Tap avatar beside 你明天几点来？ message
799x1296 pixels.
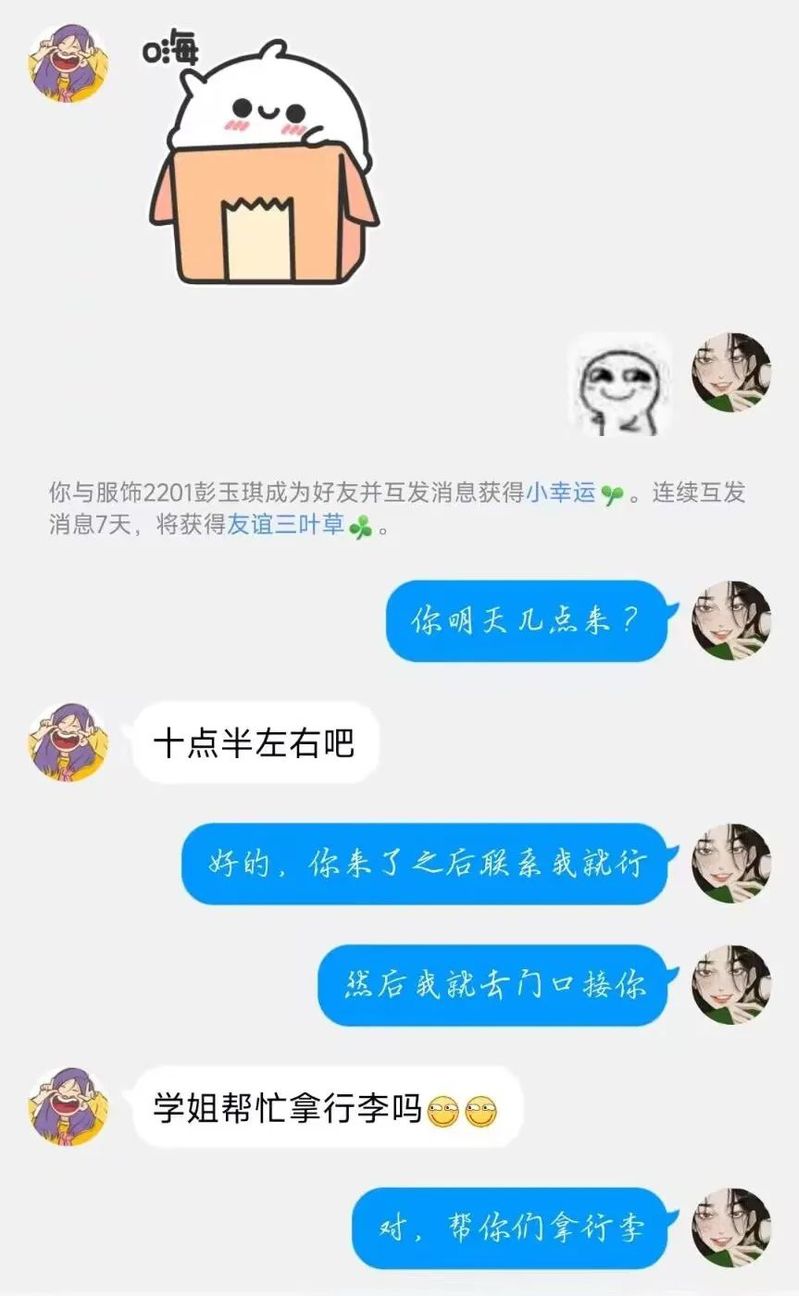pyautogui.click(x=731, y=620)
